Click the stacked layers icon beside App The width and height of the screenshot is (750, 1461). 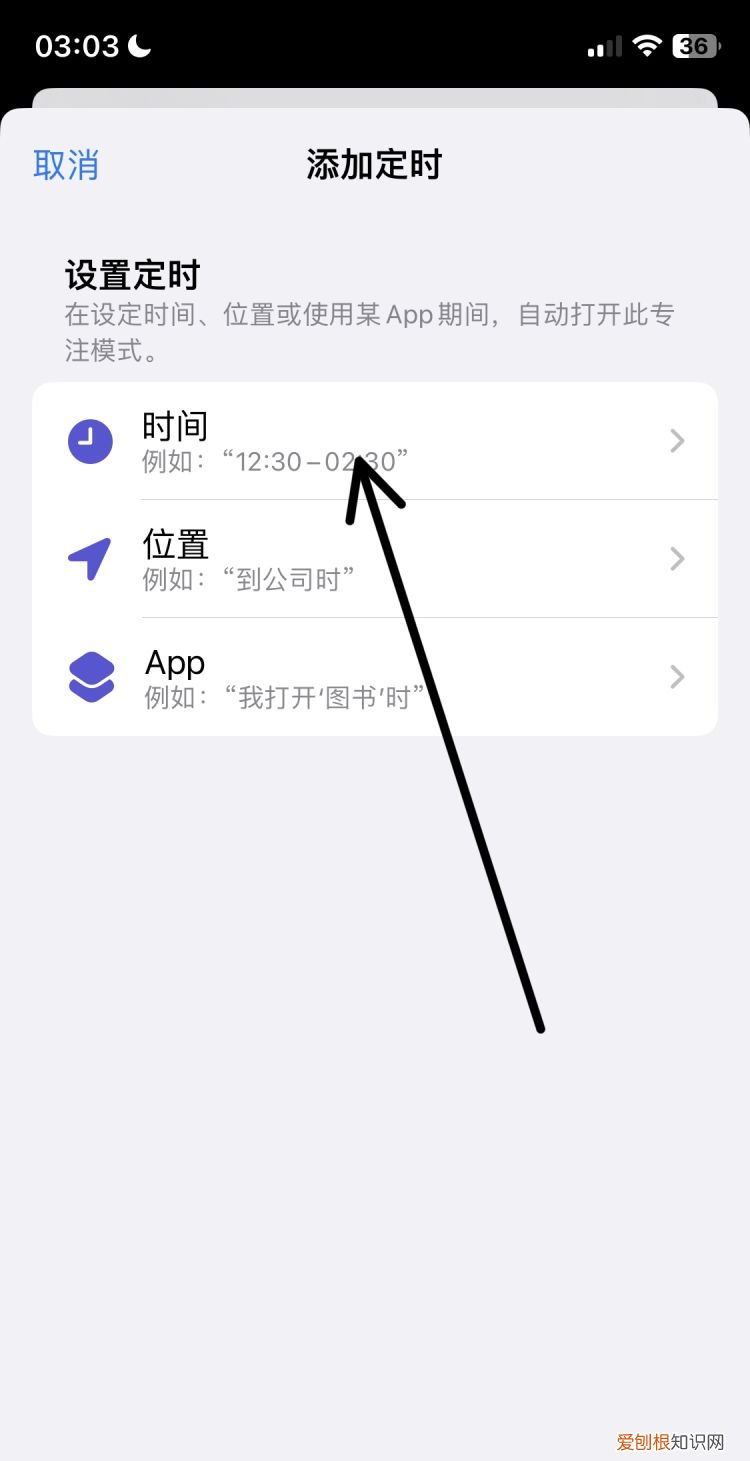90,677
